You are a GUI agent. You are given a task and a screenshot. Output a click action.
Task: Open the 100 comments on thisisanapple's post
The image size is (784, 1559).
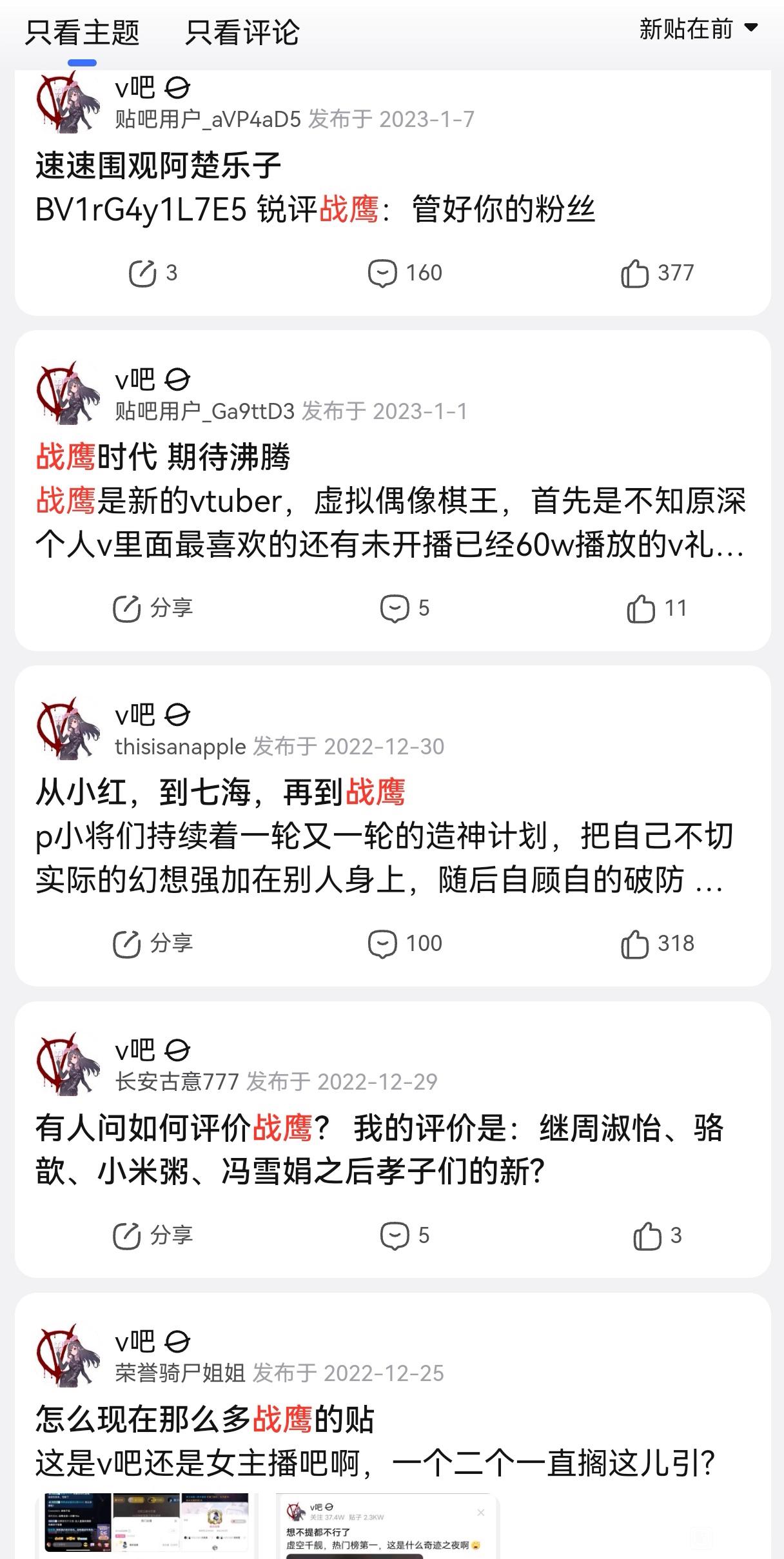(x=405, y=944)
